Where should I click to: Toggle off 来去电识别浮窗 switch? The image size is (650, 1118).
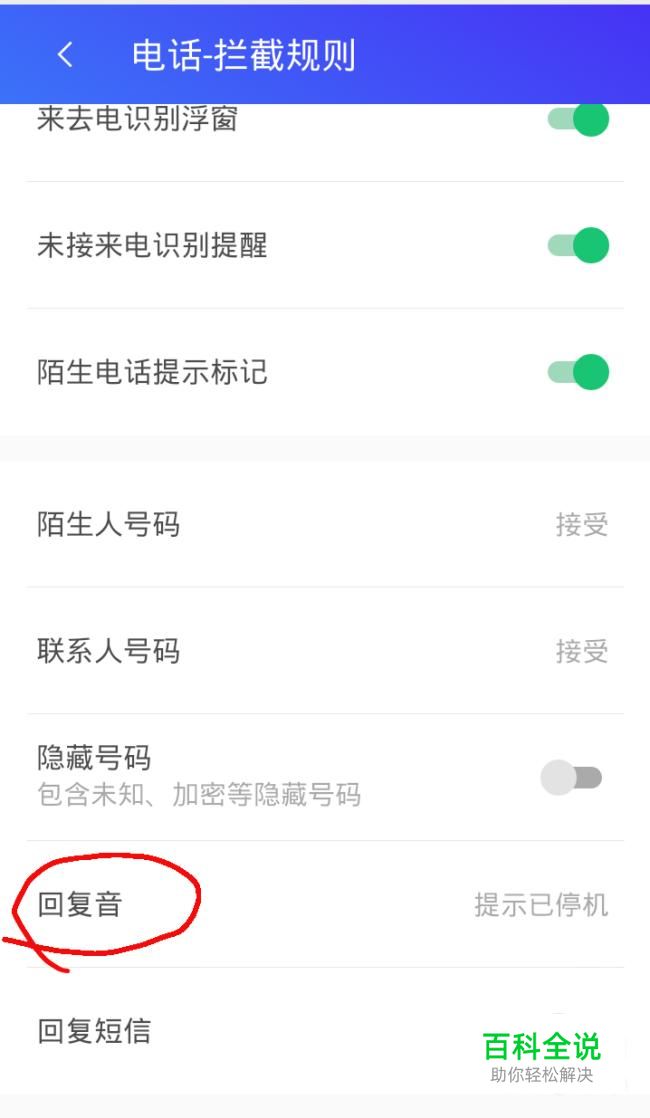pyautogui.click(x=578, y=120)
